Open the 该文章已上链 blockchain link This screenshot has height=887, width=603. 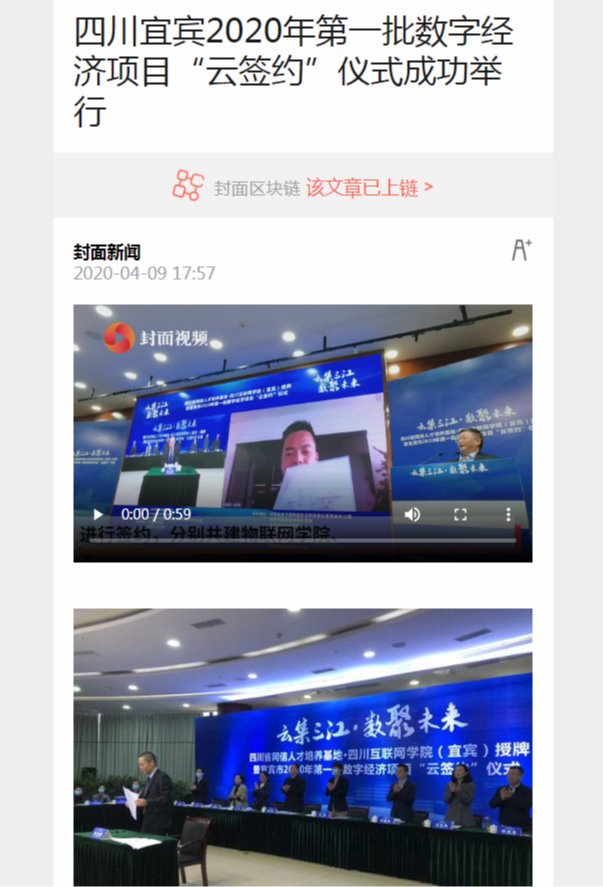point(368,187)
